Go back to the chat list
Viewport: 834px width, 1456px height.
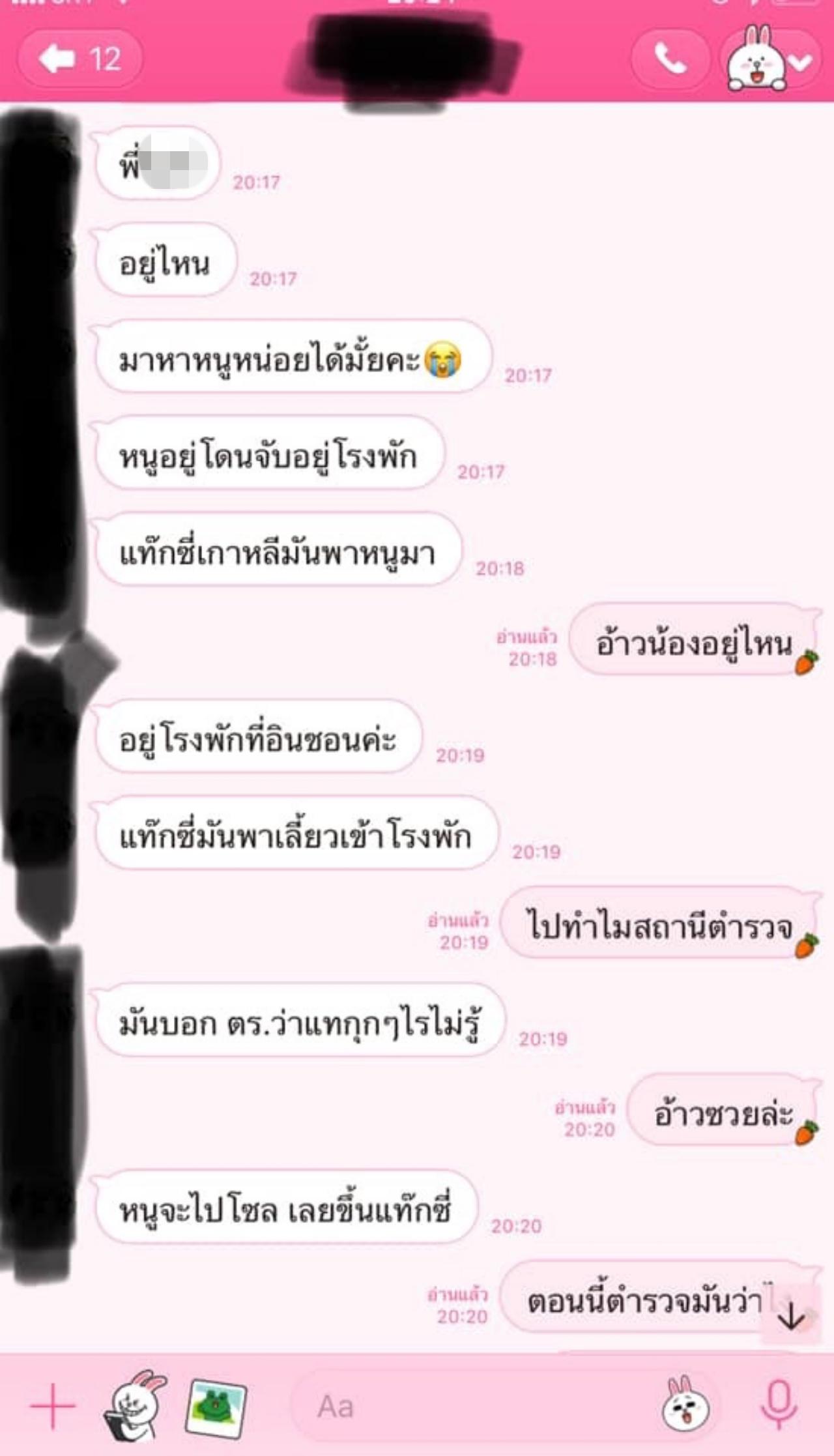point(78,59)
